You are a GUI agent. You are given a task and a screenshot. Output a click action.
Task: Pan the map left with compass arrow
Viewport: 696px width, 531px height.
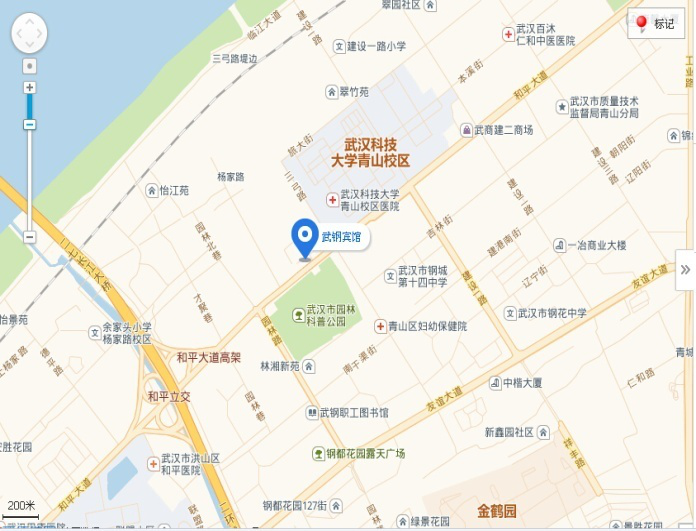(x=17, y=33)
